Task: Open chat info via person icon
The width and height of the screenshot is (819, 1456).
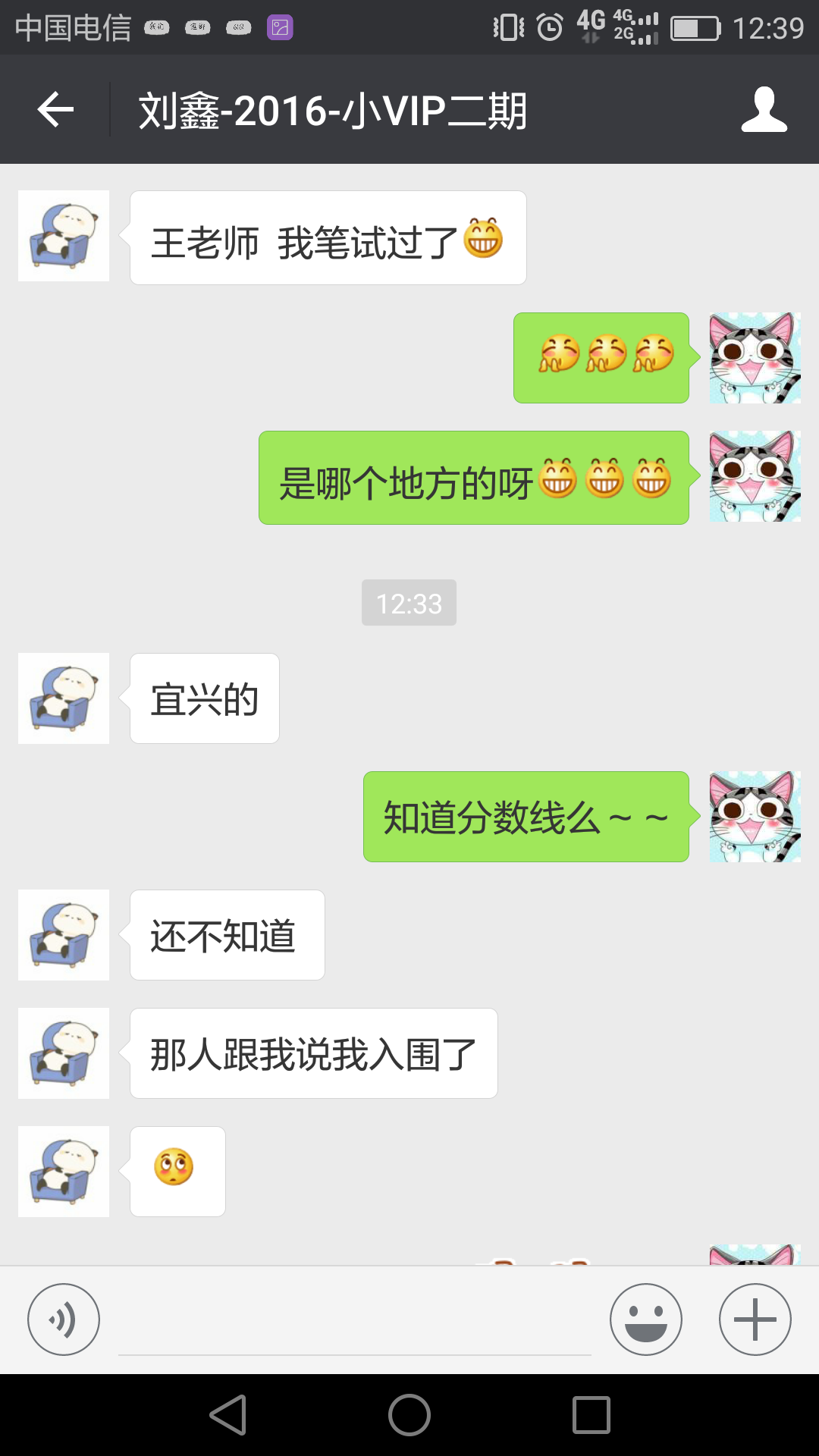Action: (x=764, y=110)
